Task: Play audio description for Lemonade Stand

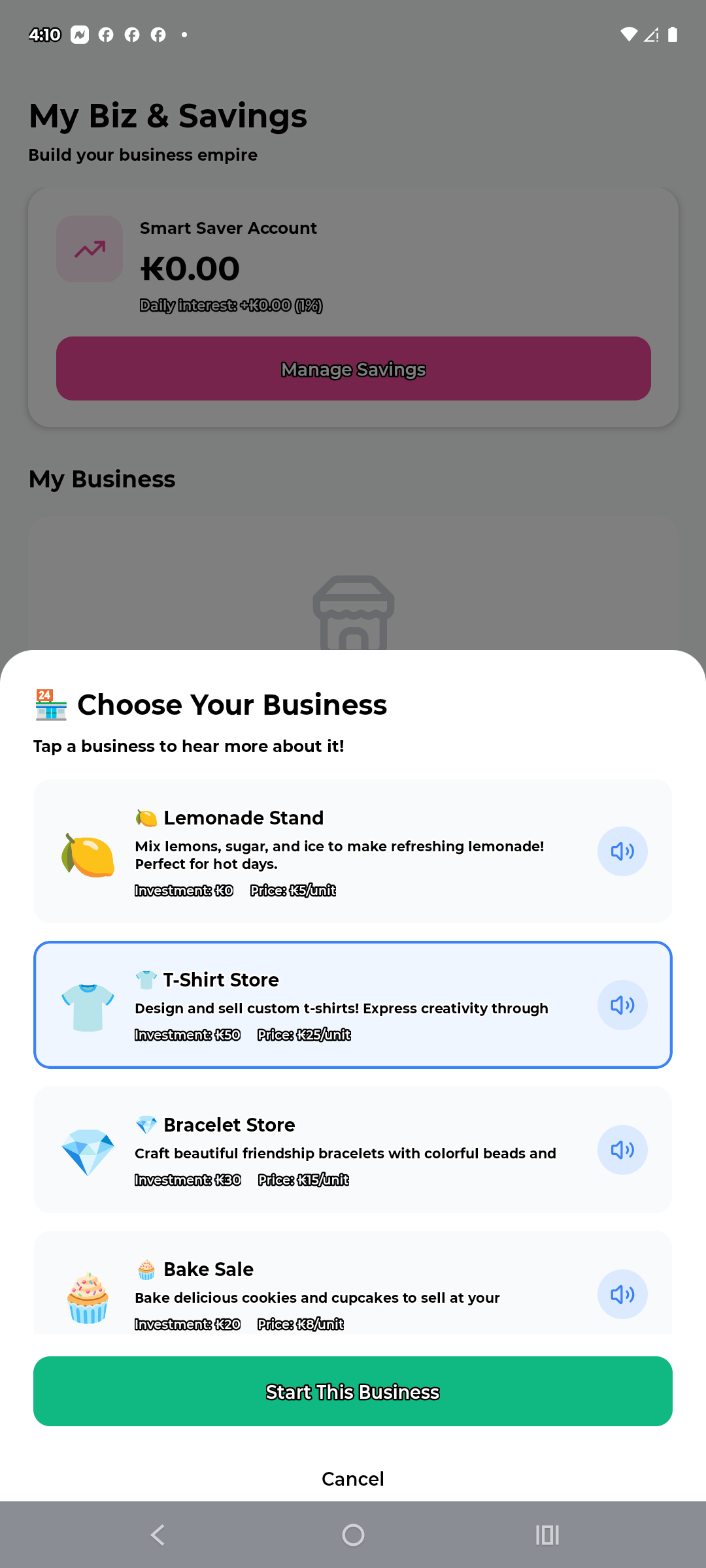Action: [622, 851]
